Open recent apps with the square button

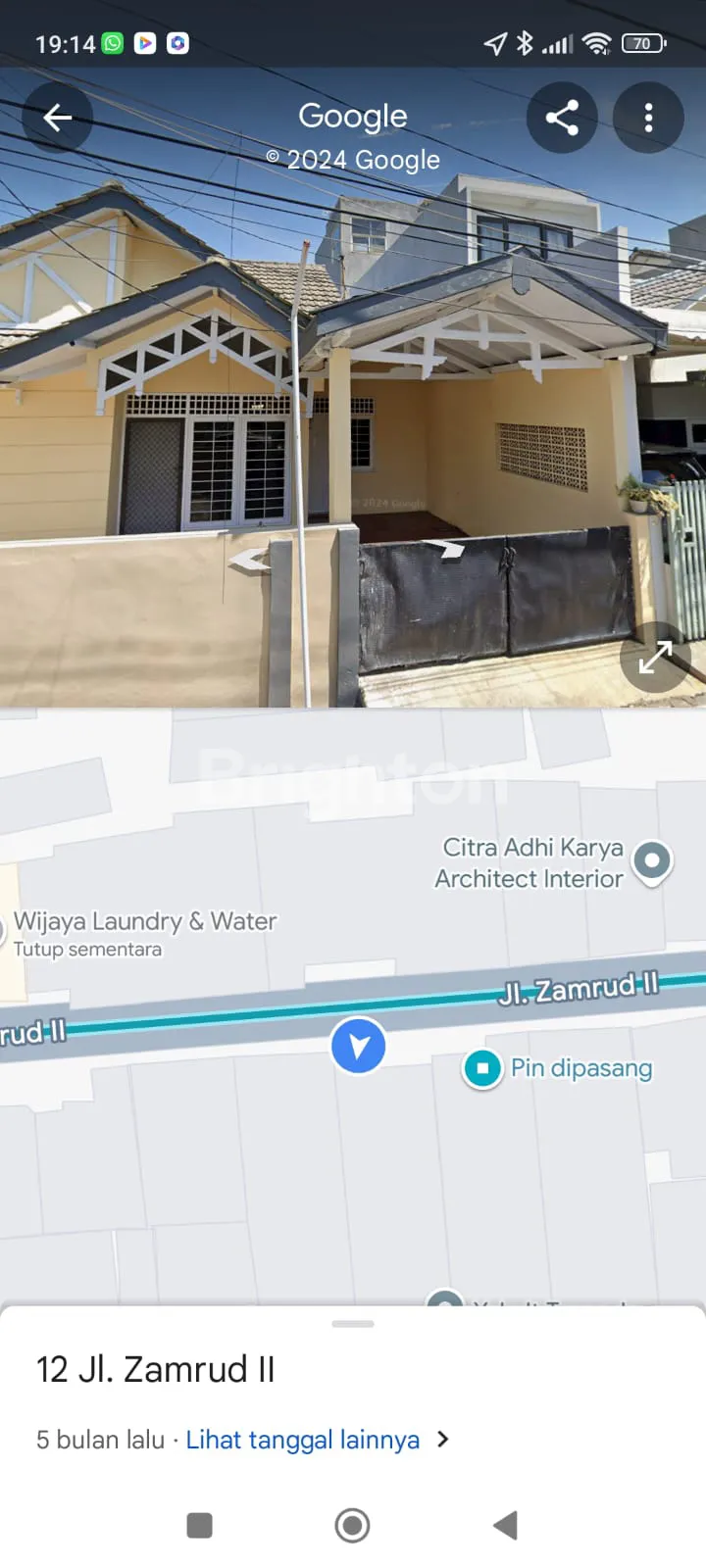[200, 1525]
